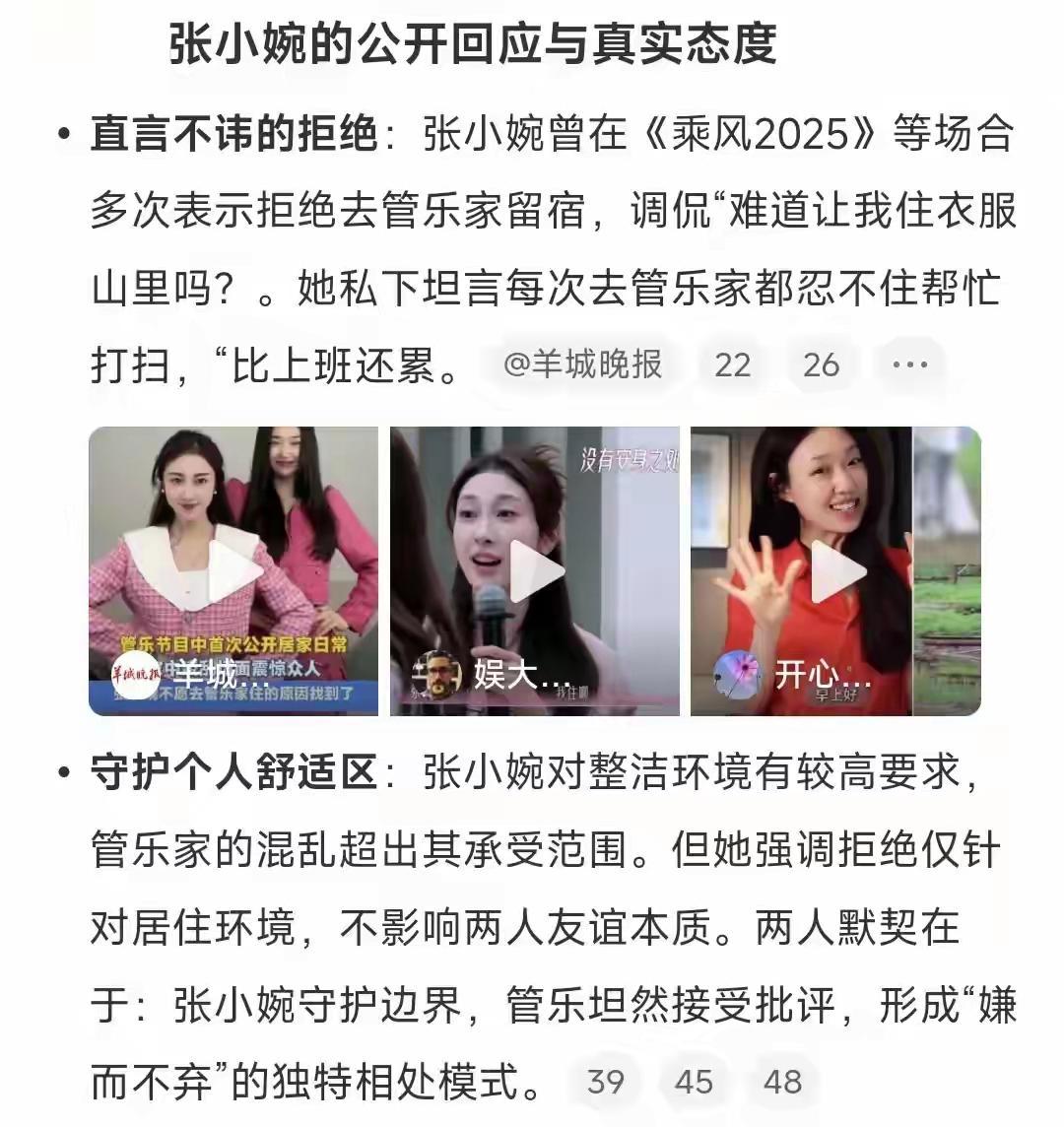Play the 娱大 video with the microphone
1064x1127 pixels.
(535, 570)
